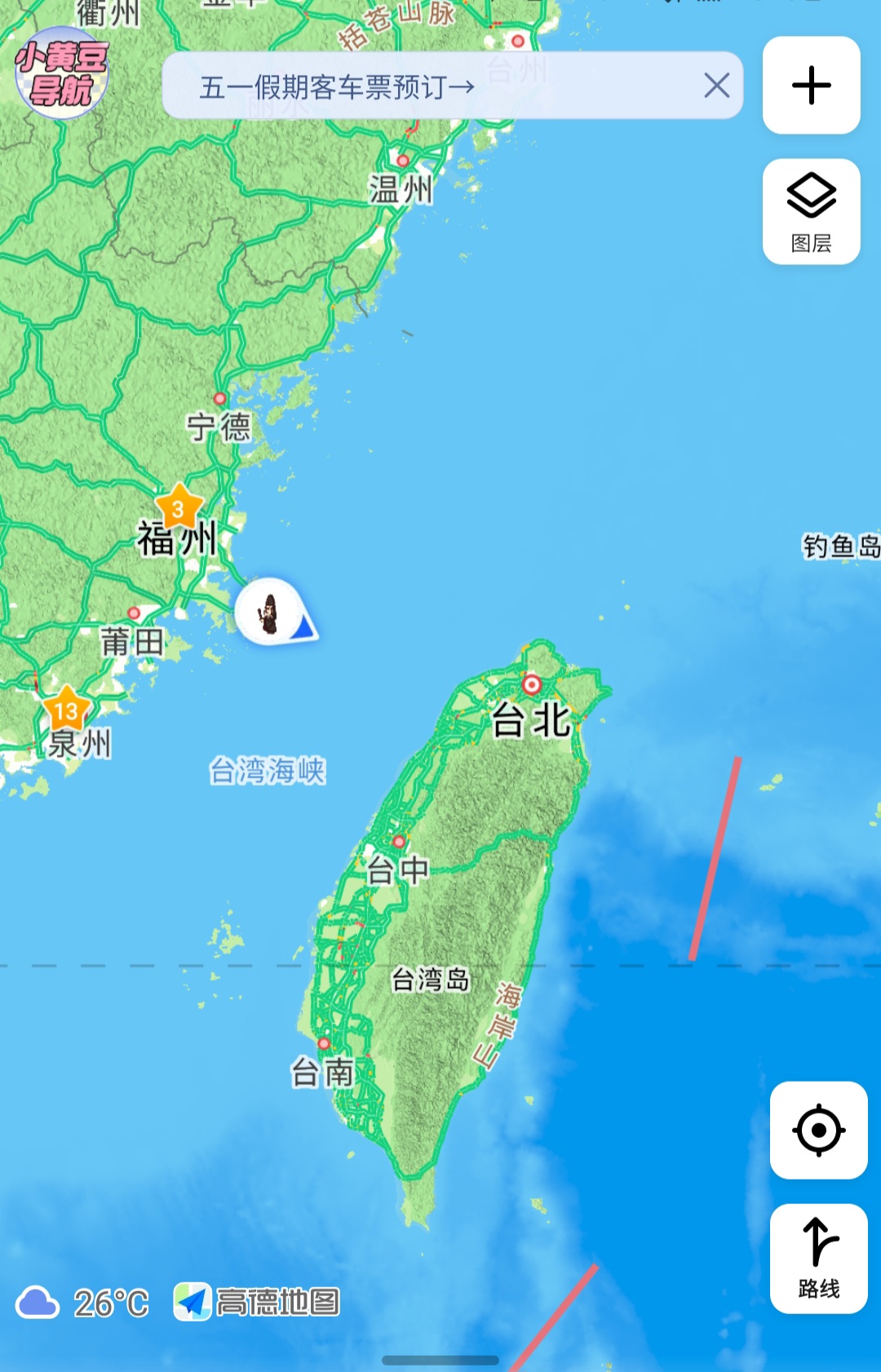881x1372 pixels.
Task: Dismiss the 五一假期客车票预订 banner
Action: 716,86
